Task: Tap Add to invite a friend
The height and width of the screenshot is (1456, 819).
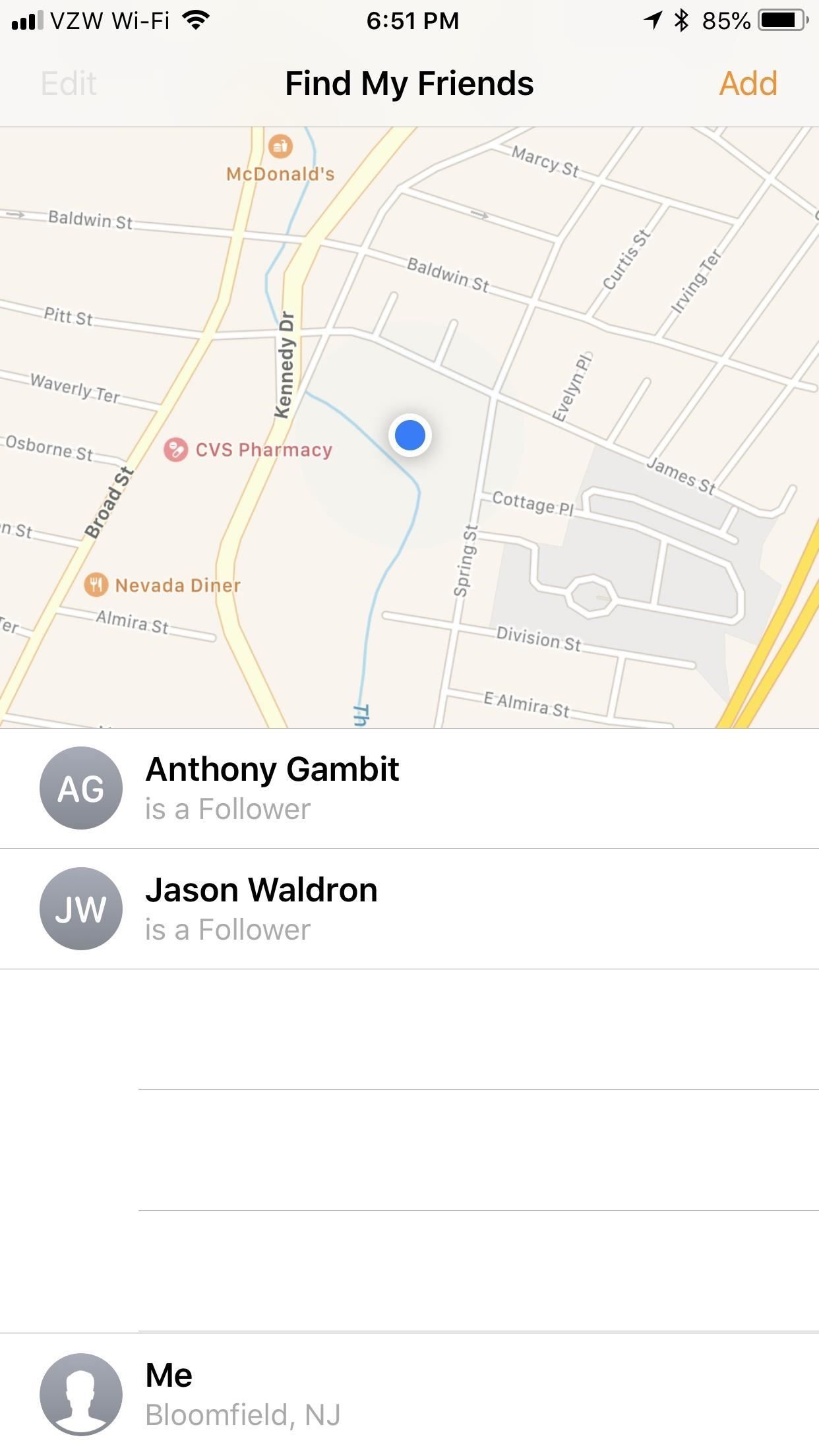Action: click(748, 84)
